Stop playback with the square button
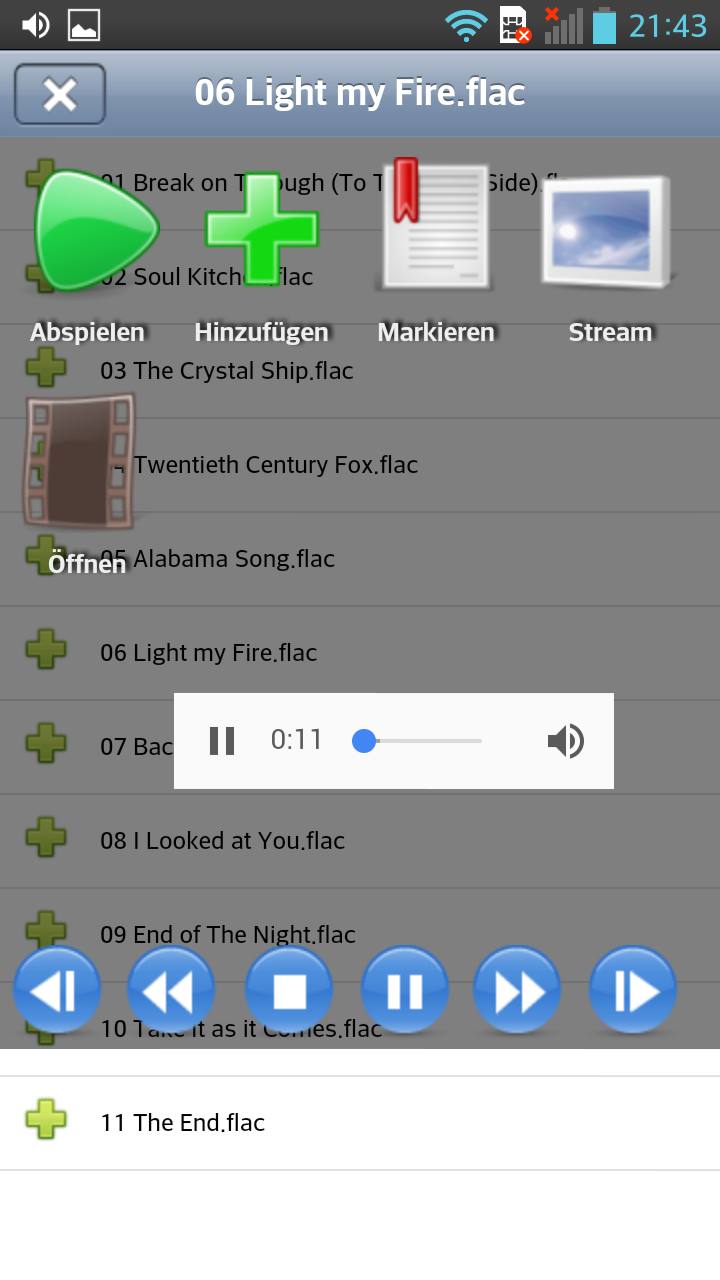Image resolution: width=720 pixels, height=1280 pixels. [289, 991]
